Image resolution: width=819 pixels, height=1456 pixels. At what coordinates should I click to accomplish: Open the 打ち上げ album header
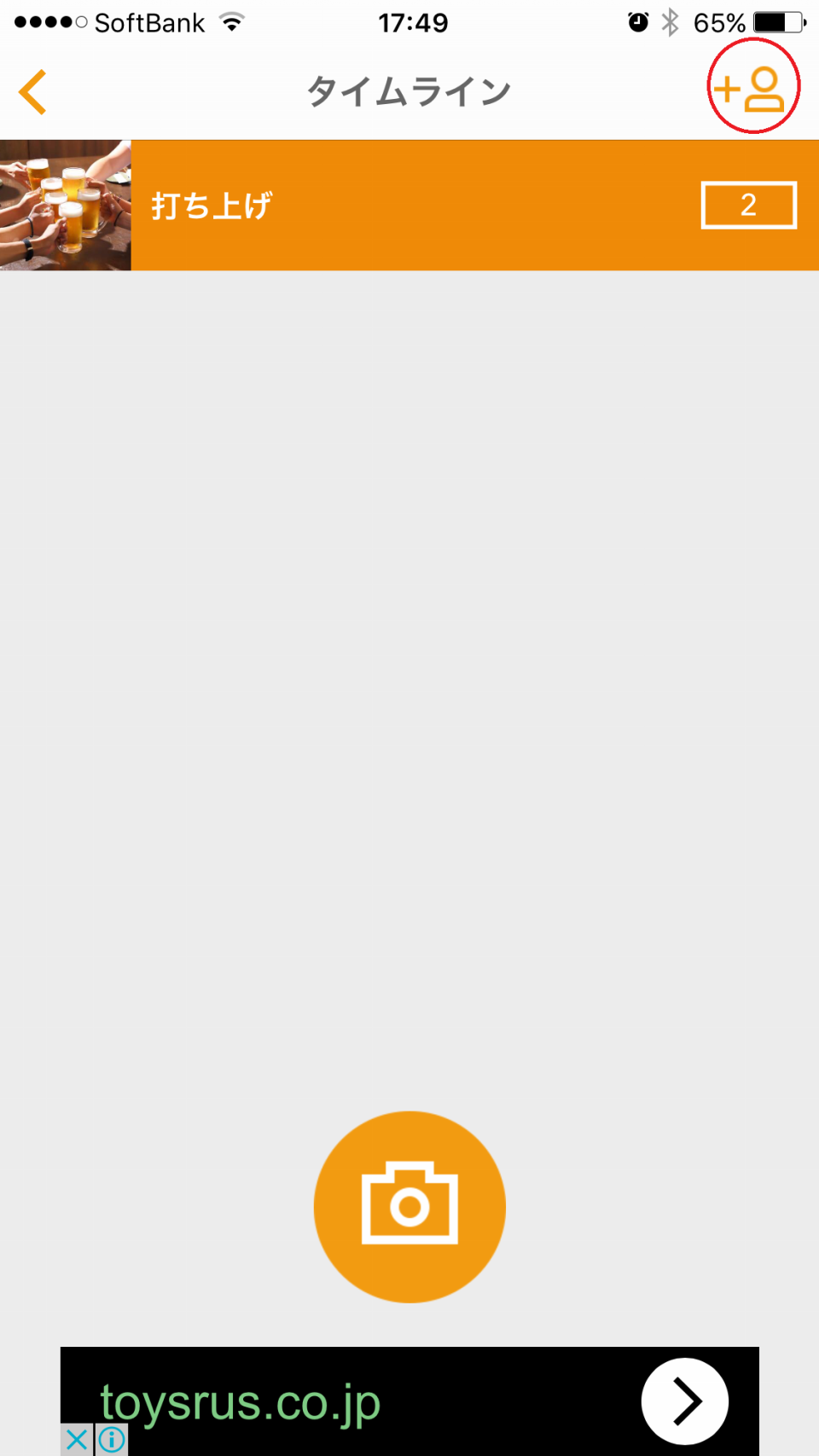pos(409,206)
